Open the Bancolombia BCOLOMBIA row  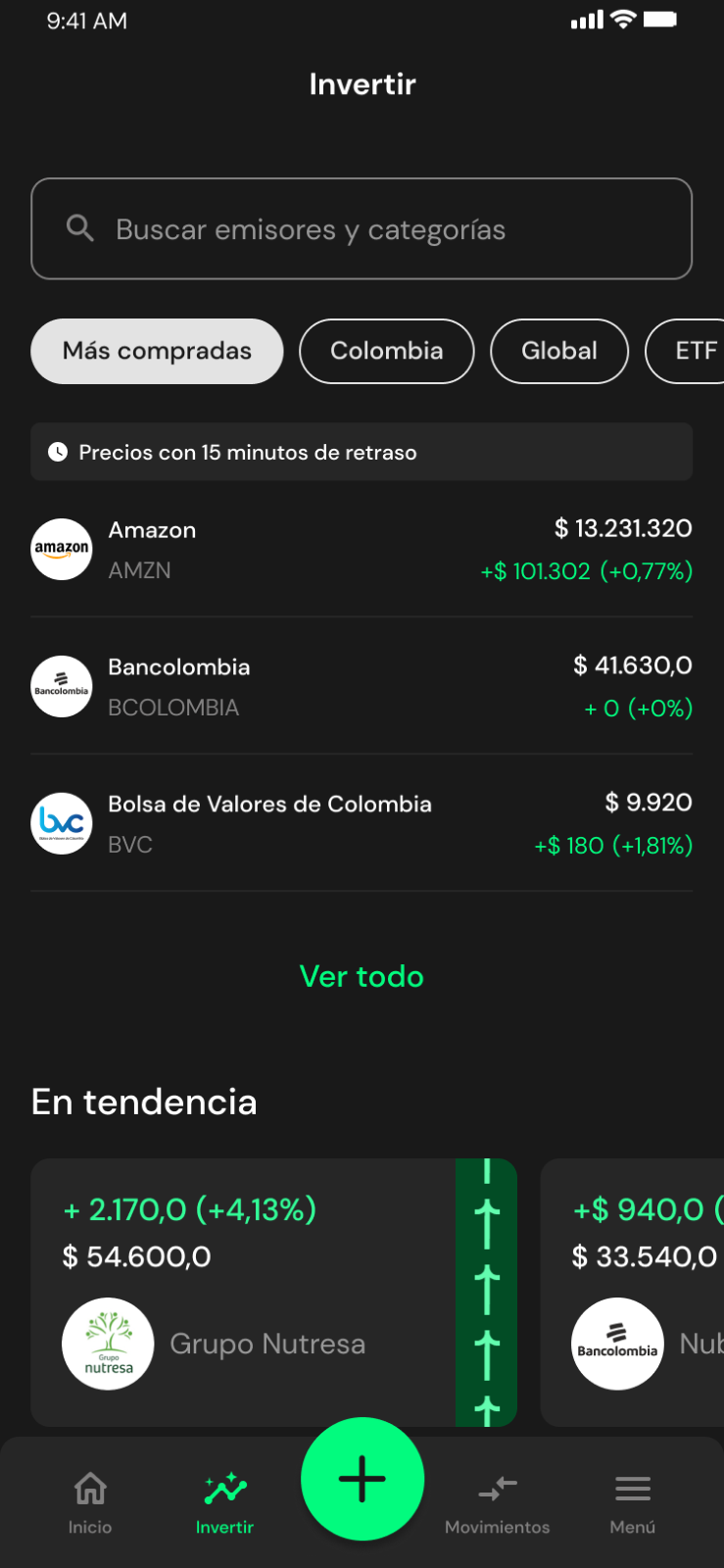[362, 686]
